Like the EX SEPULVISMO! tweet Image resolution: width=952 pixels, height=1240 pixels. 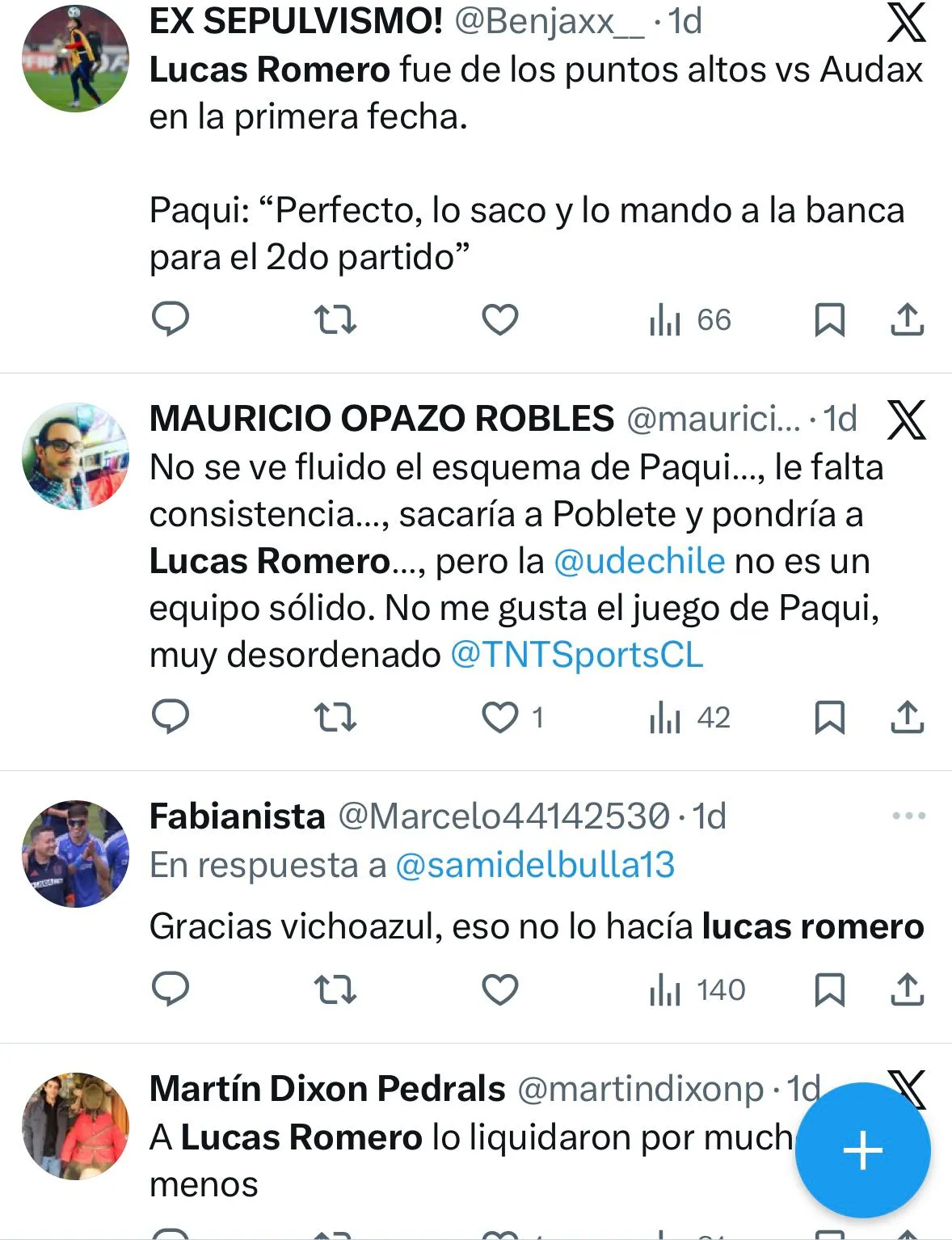(x=500, y=320)
